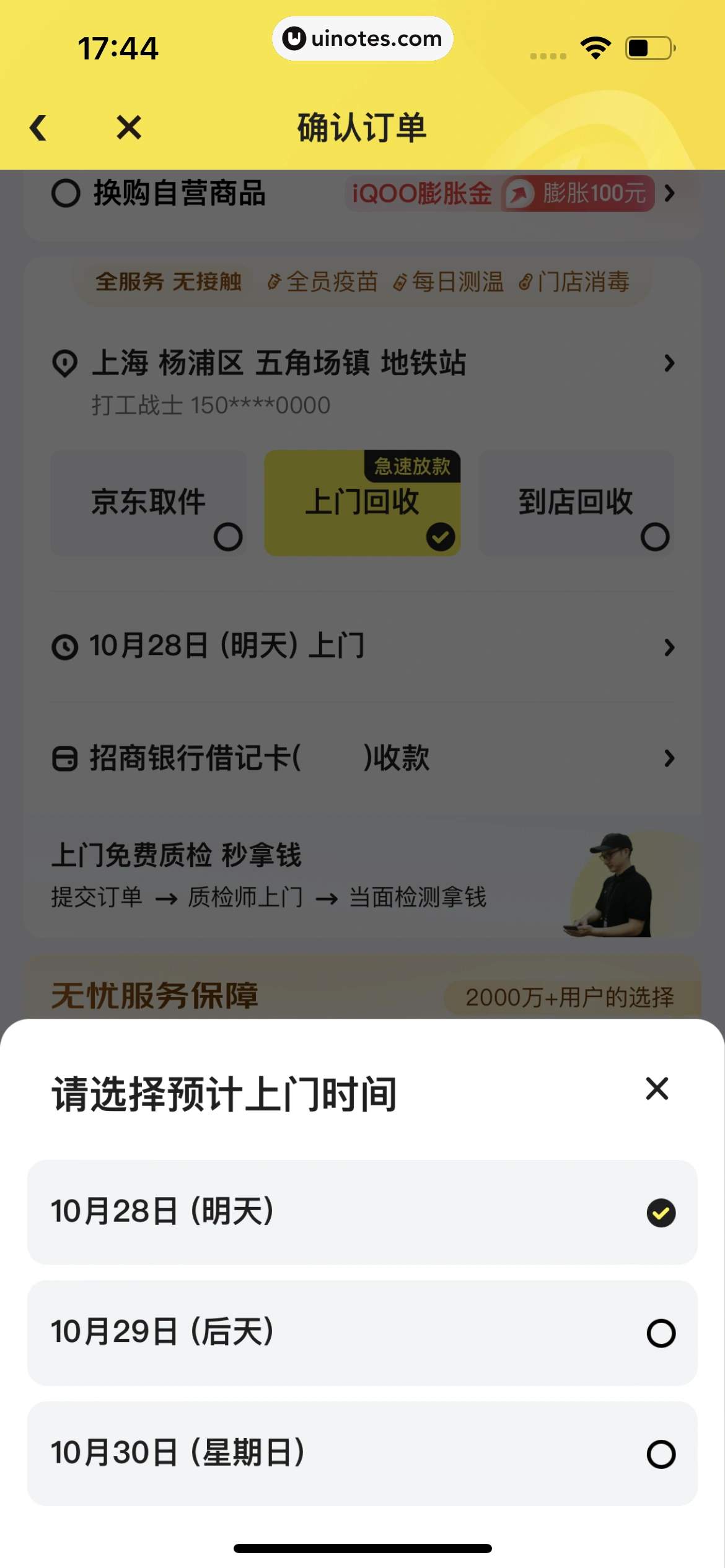
Task: Click the 换购自营商品 option text
Action: click(x=180, y=194)
